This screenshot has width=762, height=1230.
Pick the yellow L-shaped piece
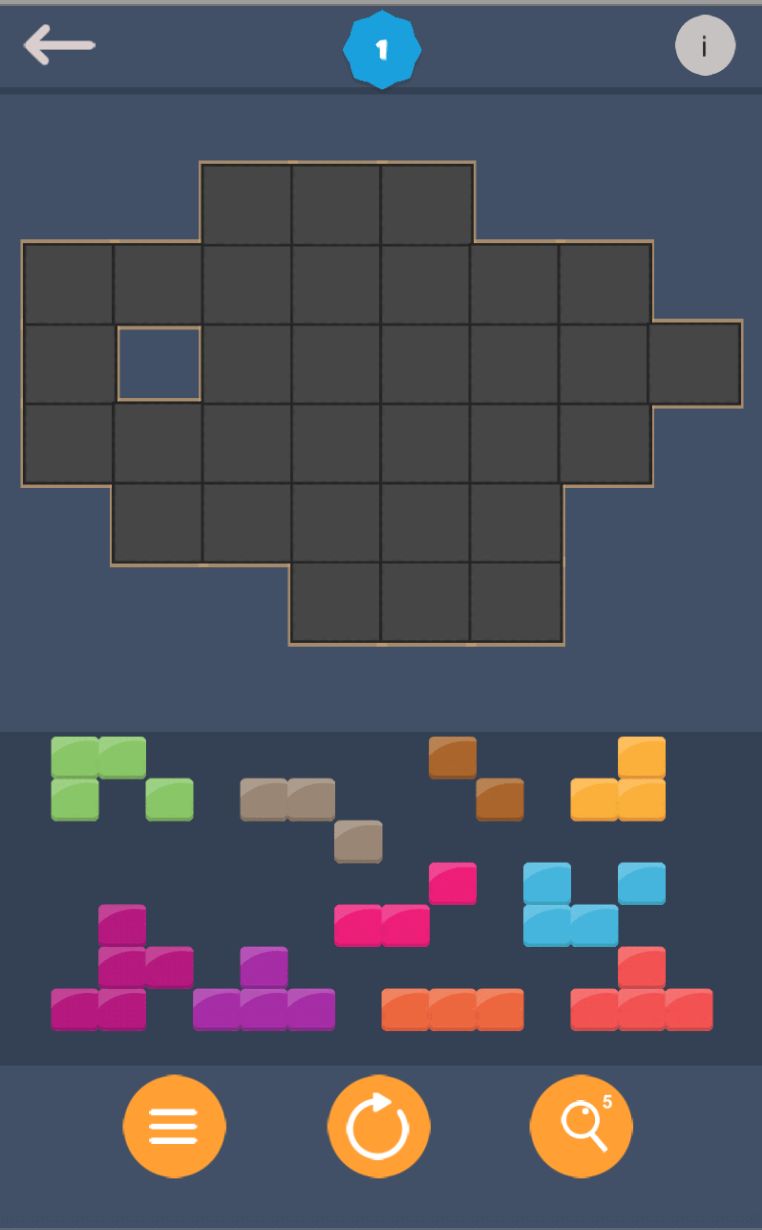(x=641, y=799)
